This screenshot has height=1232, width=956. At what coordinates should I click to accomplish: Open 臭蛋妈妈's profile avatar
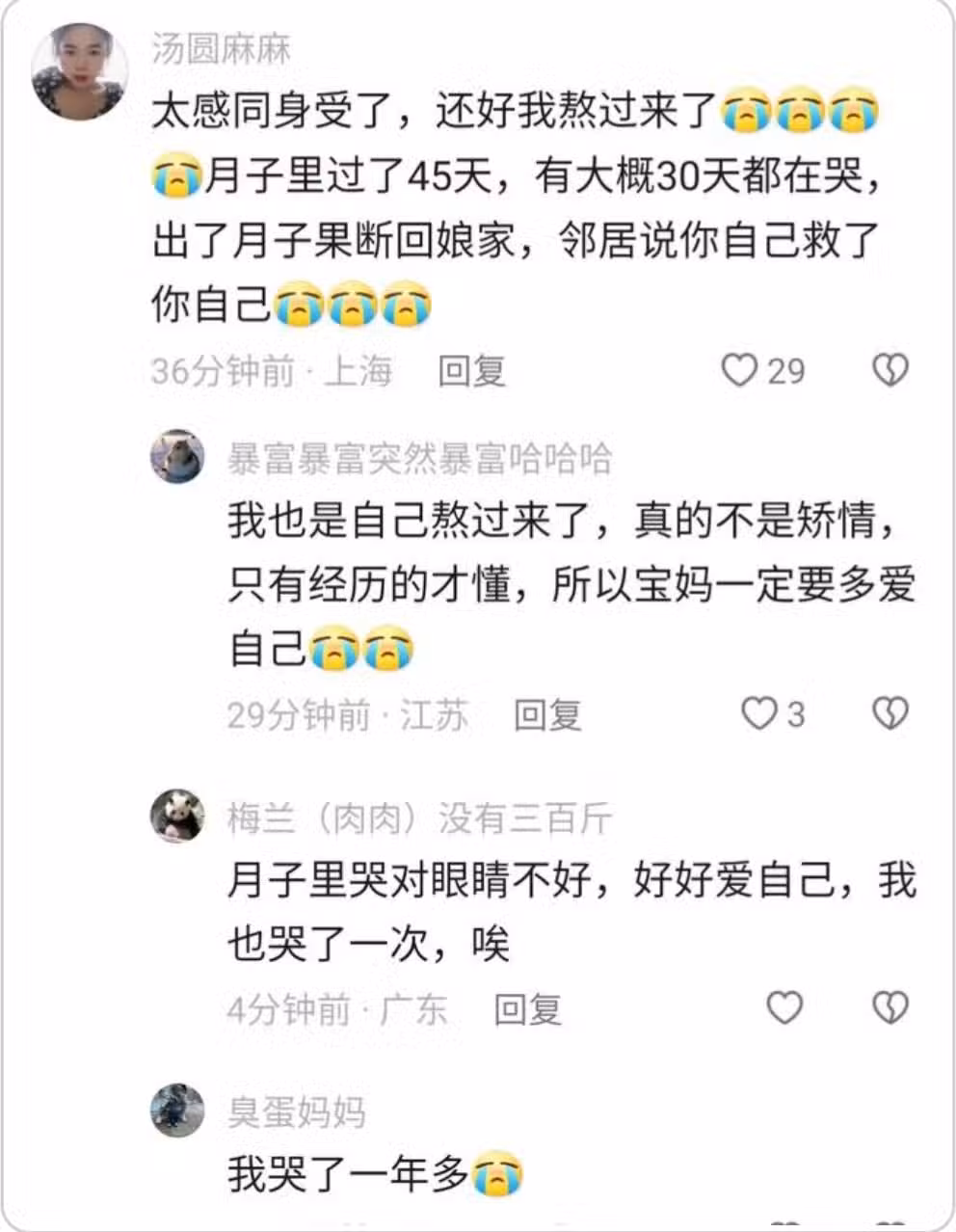(178, 1111)
